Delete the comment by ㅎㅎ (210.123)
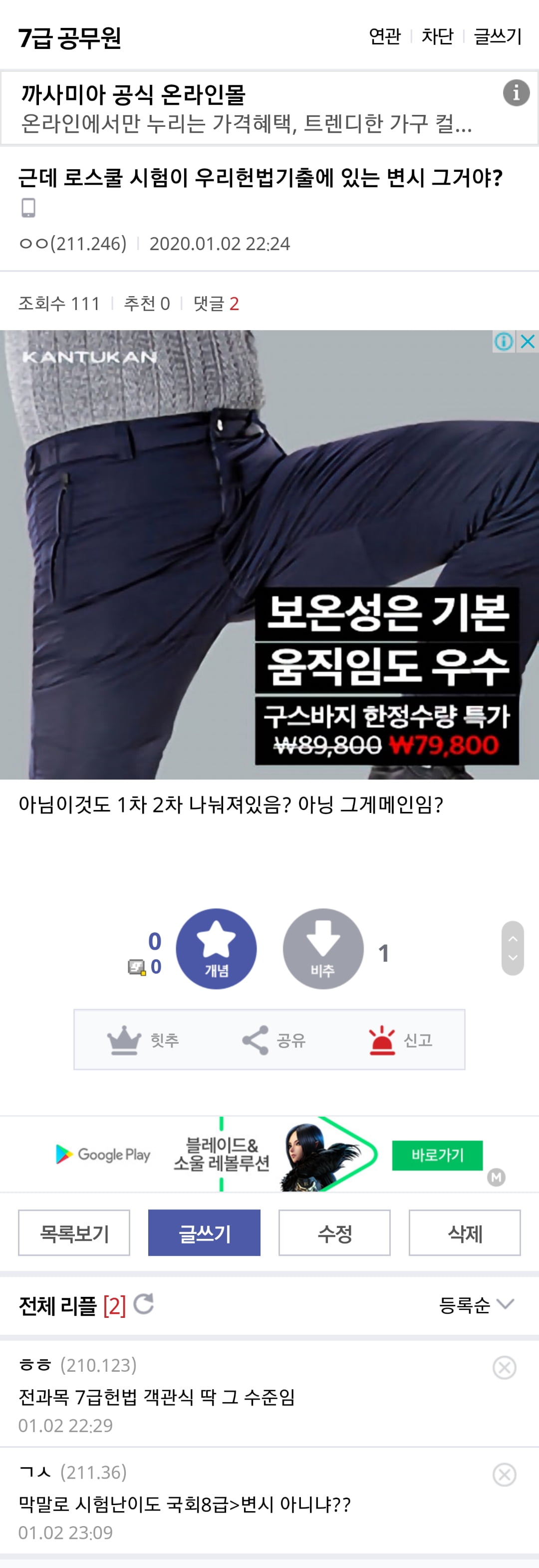 tap(505, 1367)
